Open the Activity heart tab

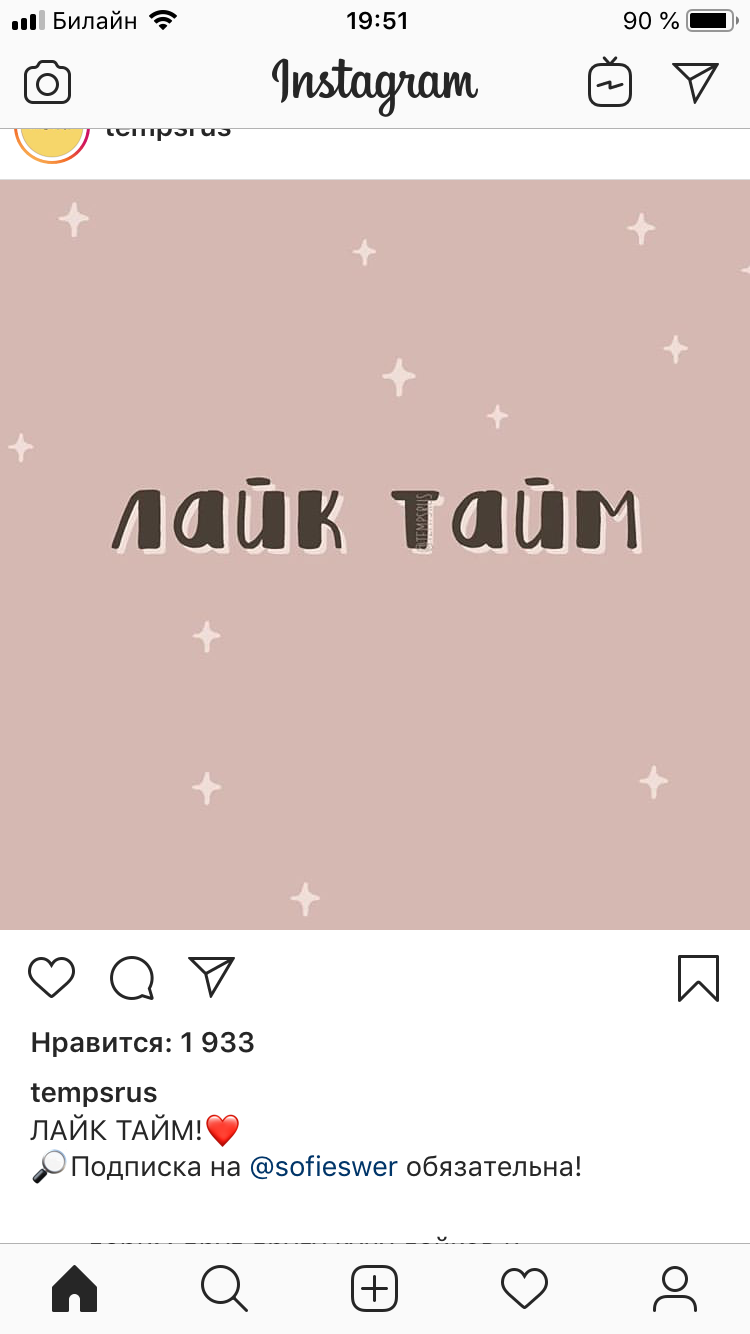click(525, 1288)
